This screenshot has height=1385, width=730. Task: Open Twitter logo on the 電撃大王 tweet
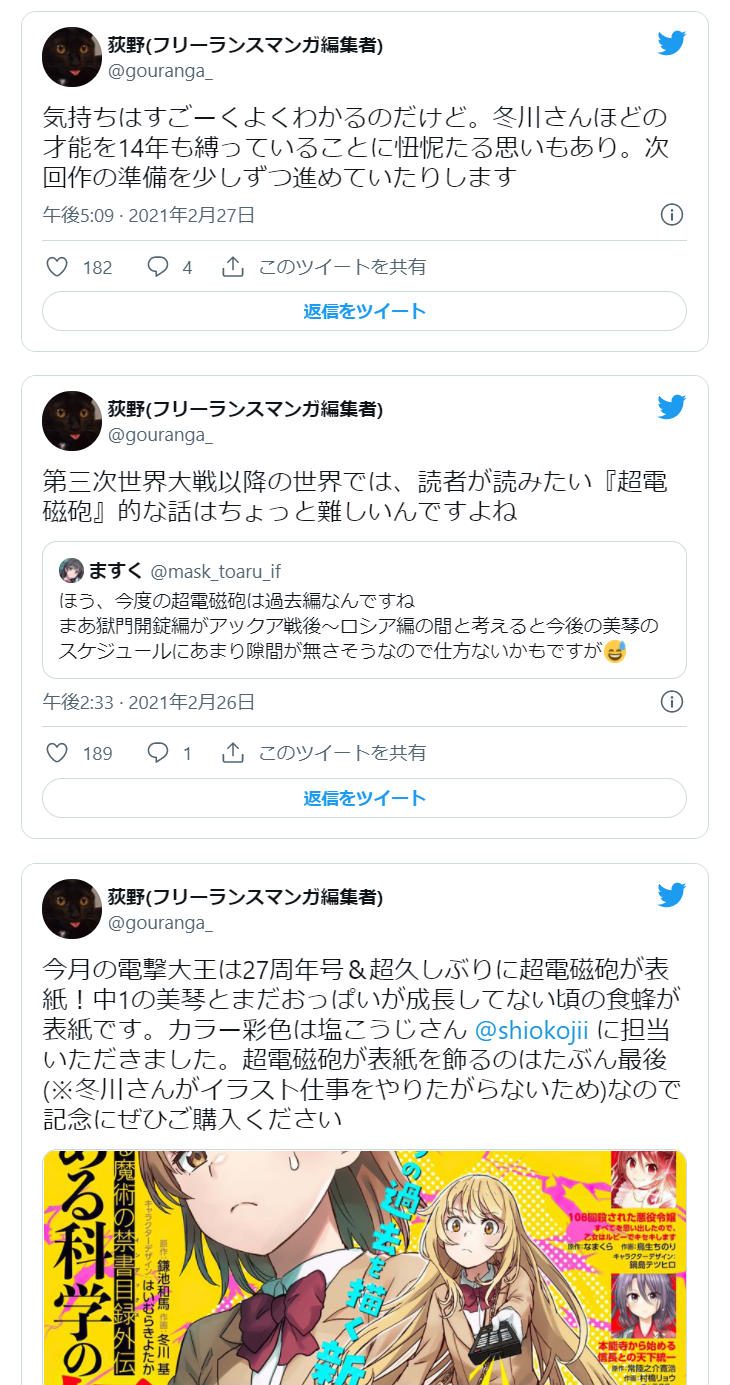671,894
